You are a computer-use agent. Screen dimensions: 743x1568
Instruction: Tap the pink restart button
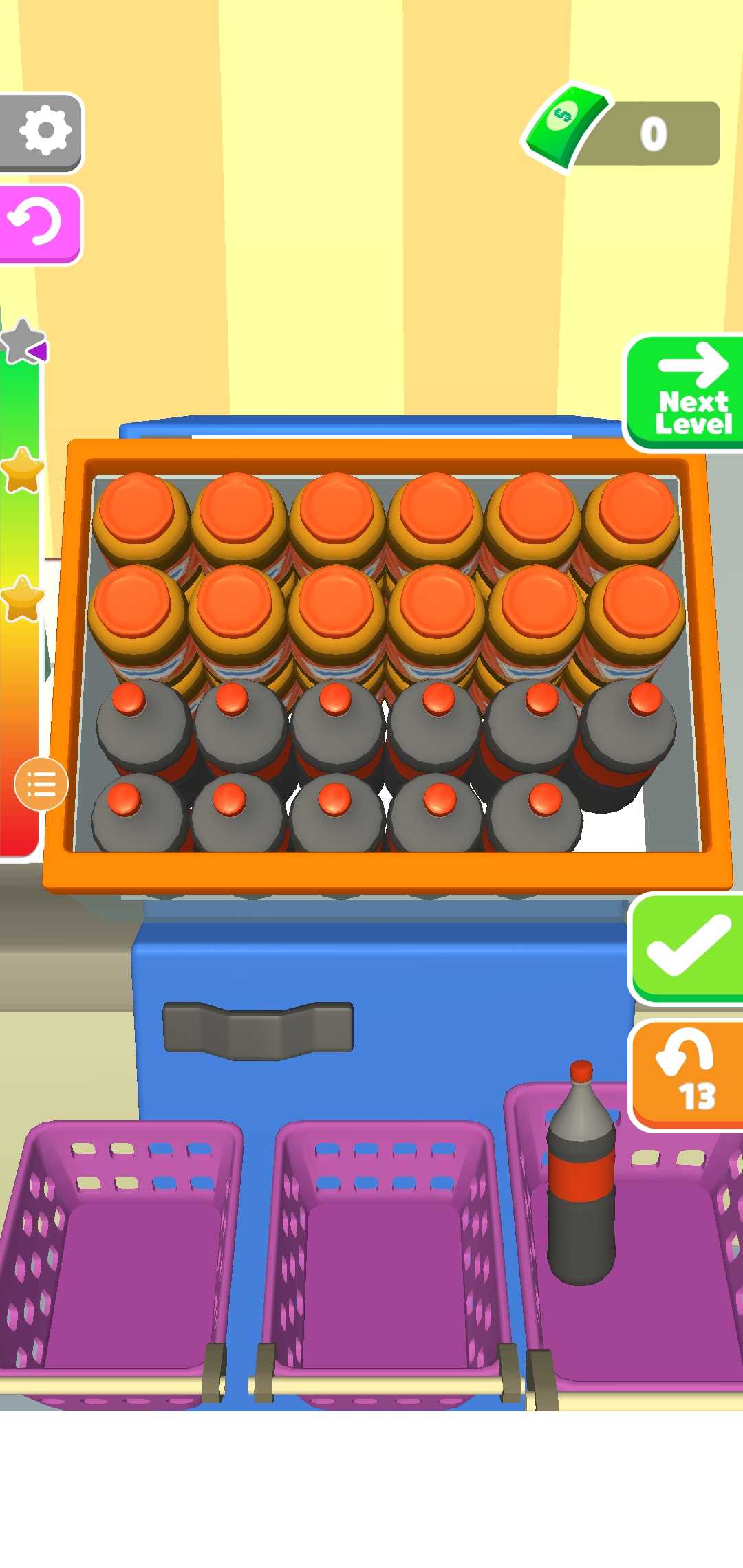40,223
